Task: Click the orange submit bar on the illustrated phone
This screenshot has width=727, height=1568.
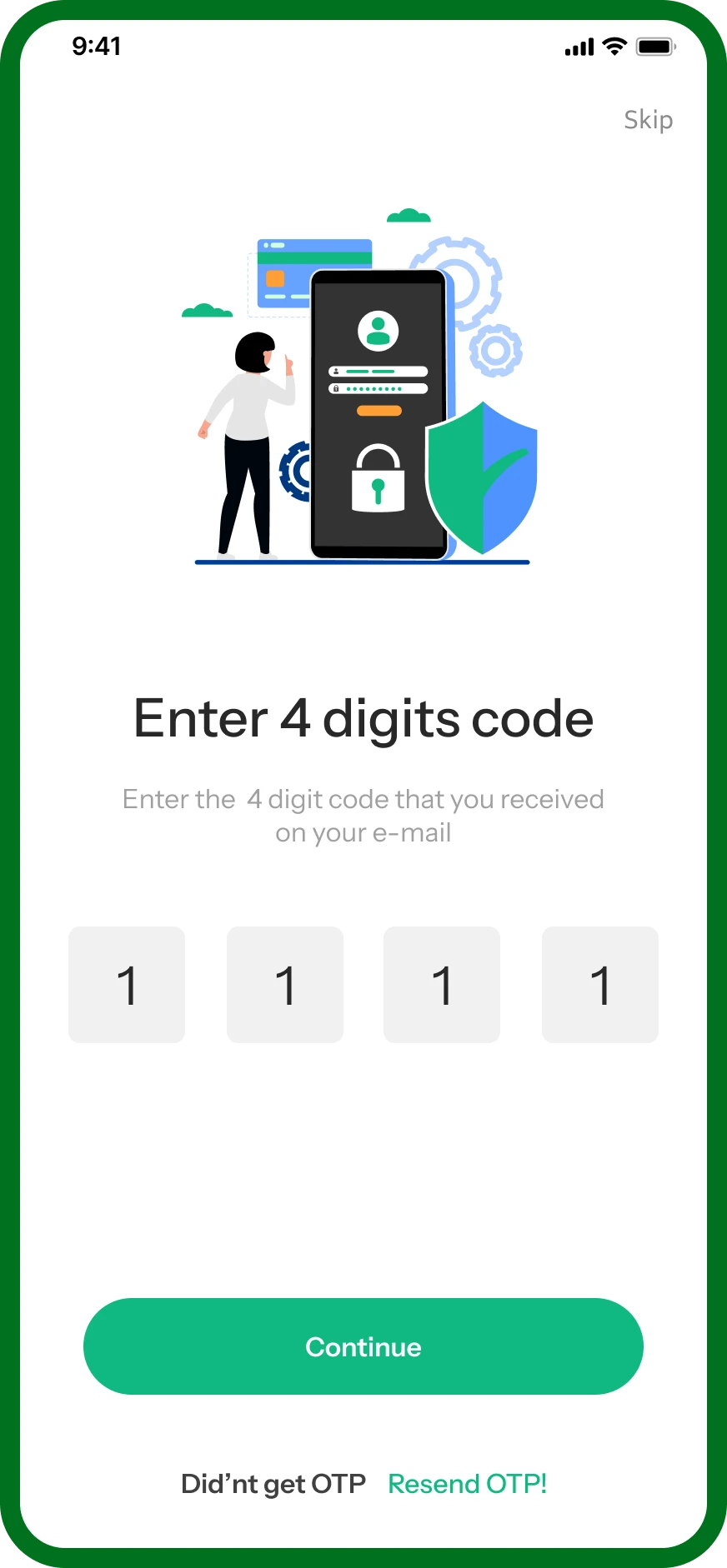Action: click(379, 410)
